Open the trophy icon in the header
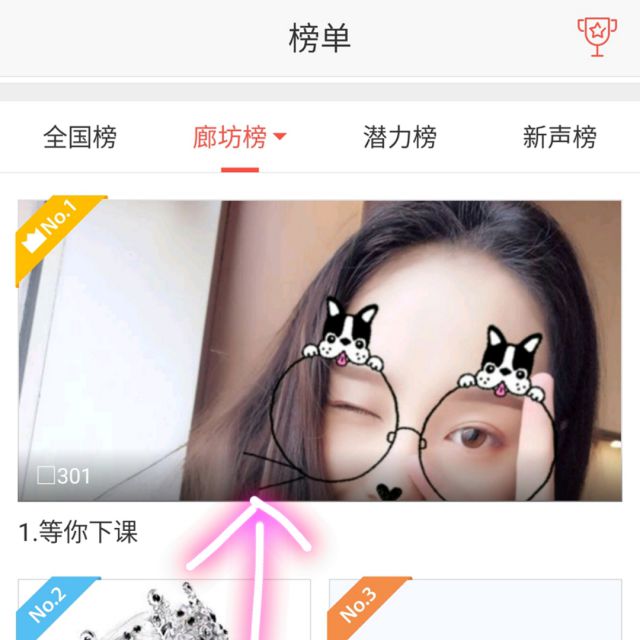 pyautogui.click(x=597, y=36)
